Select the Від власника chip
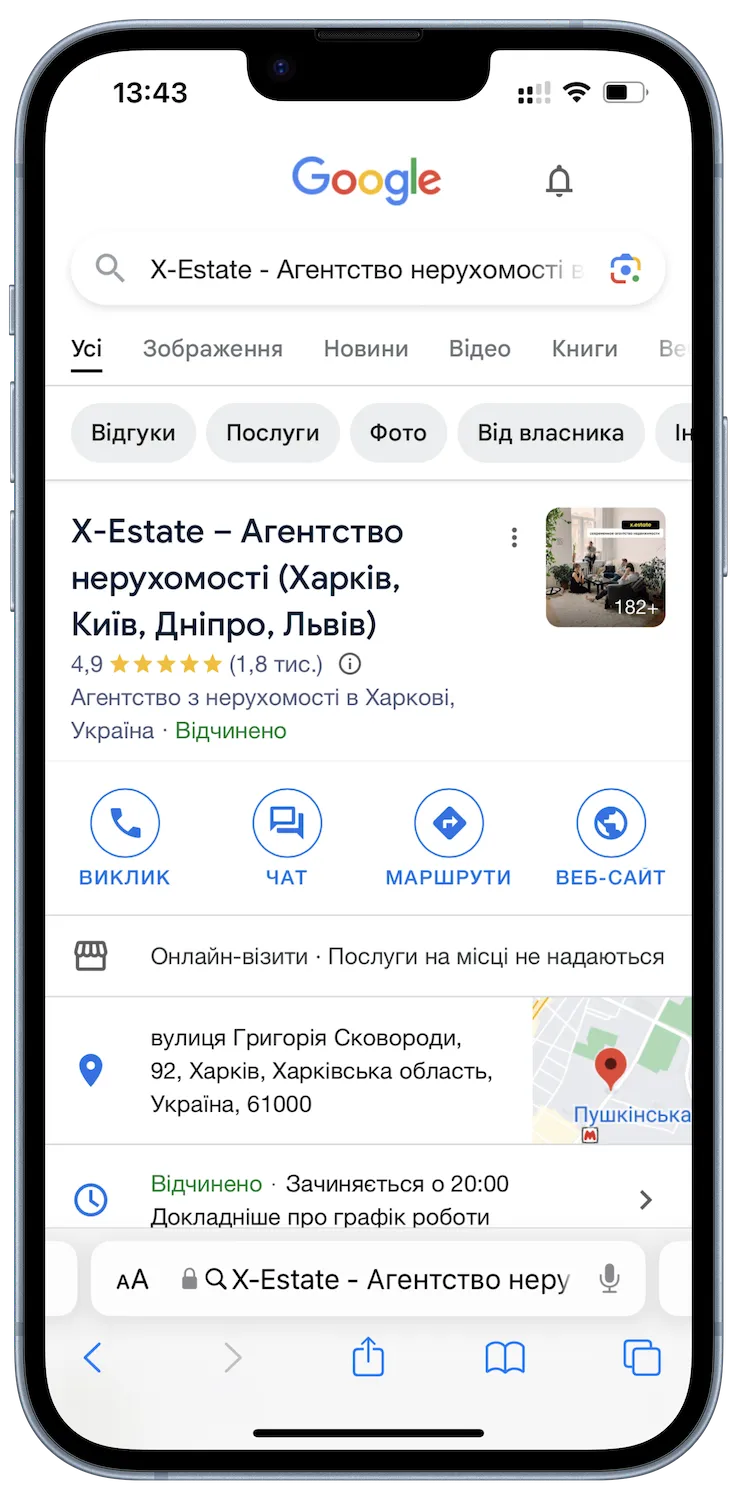 pos(550,433)
